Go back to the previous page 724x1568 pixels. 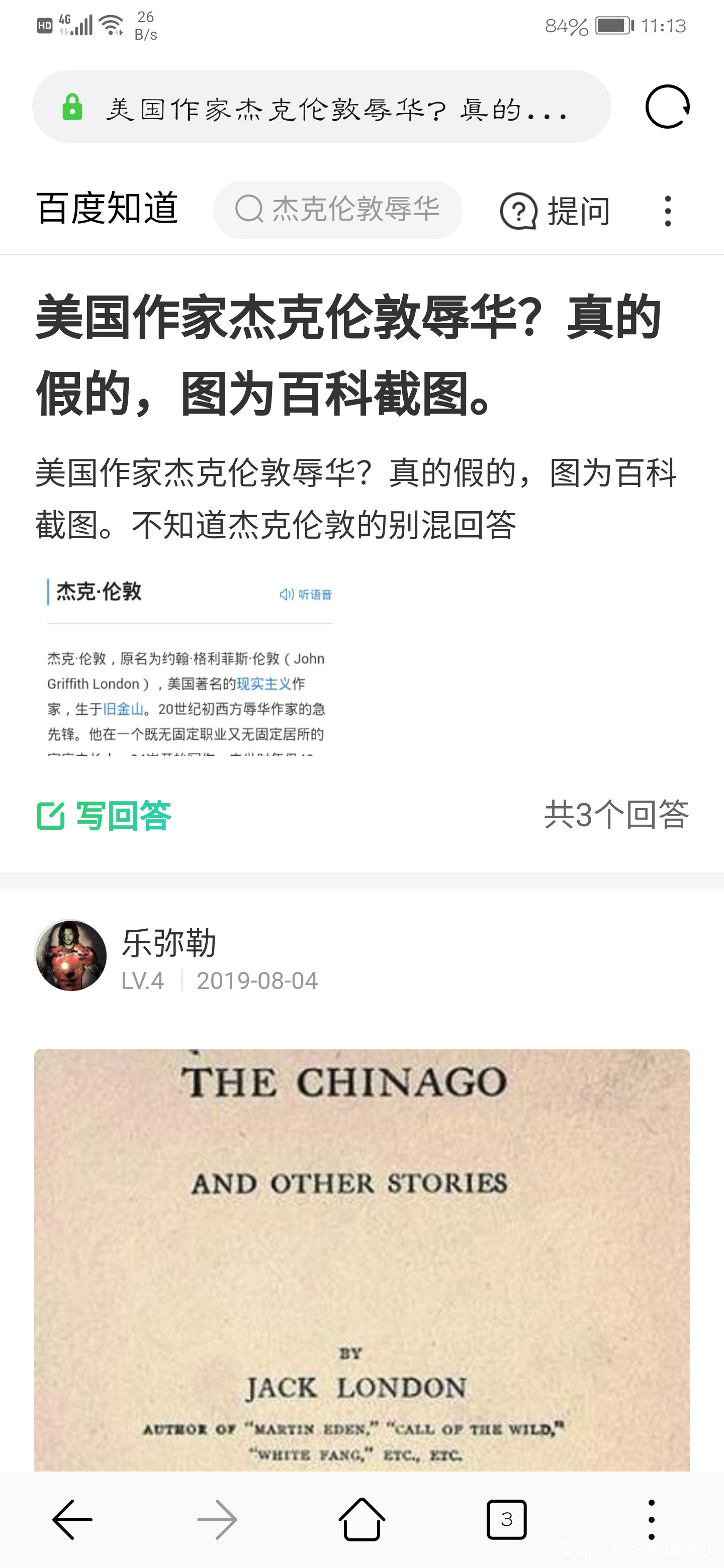coord(72,1519)
